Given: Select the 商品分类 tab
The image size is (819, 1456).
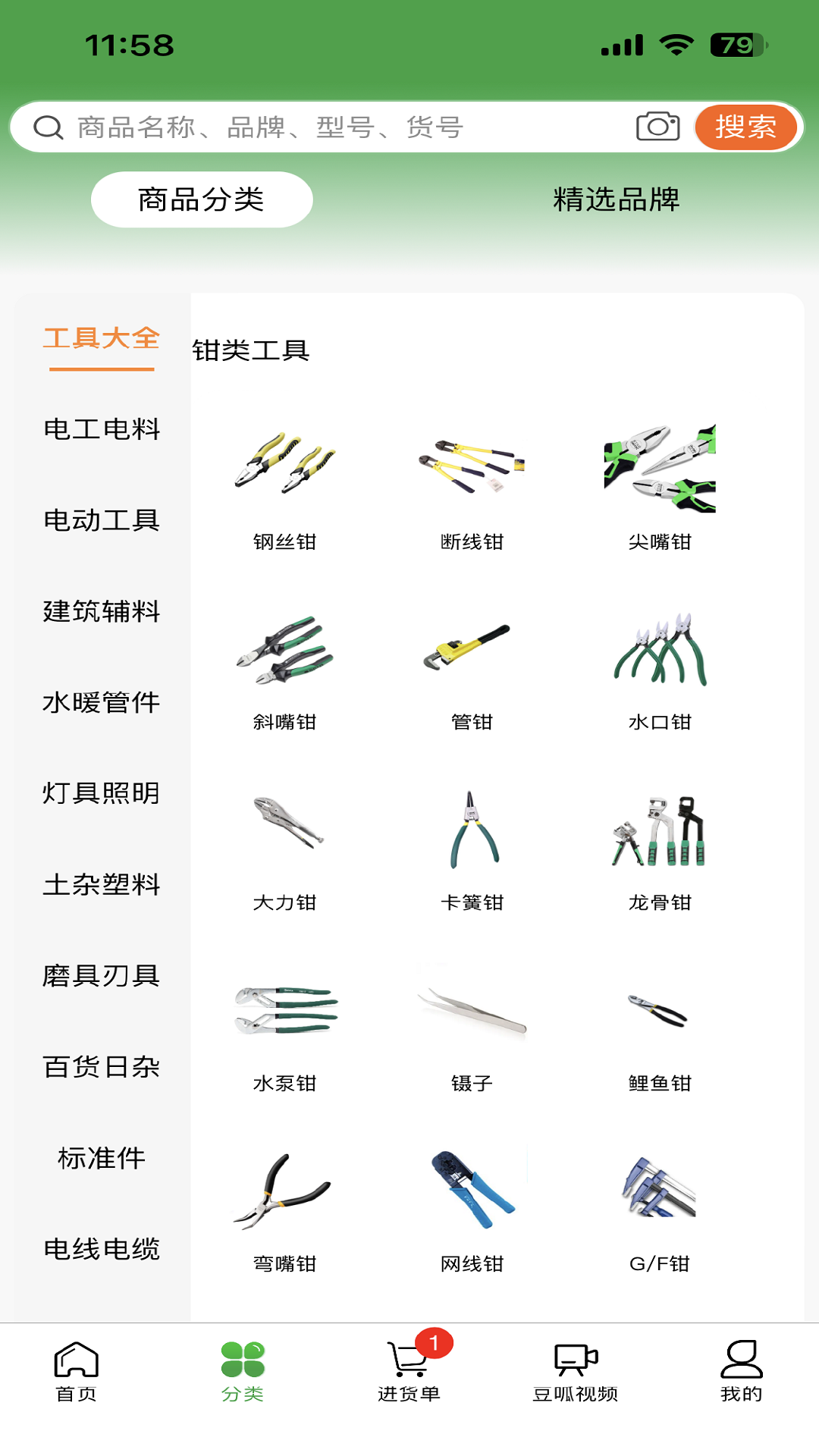Looking at the screenshot, I should (x=202, y=199).
